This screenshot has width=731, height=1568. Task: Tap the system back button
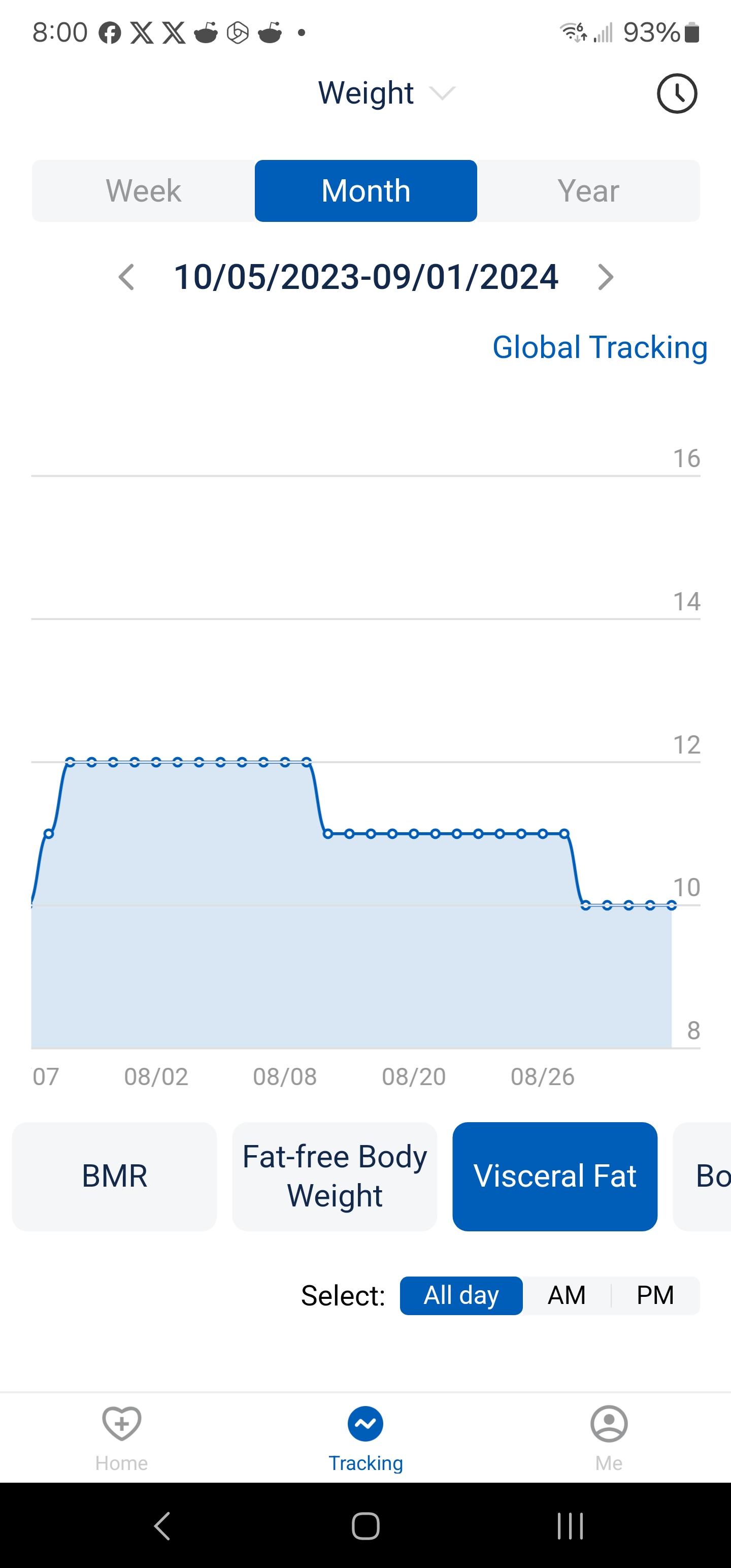pos(162,1525)
